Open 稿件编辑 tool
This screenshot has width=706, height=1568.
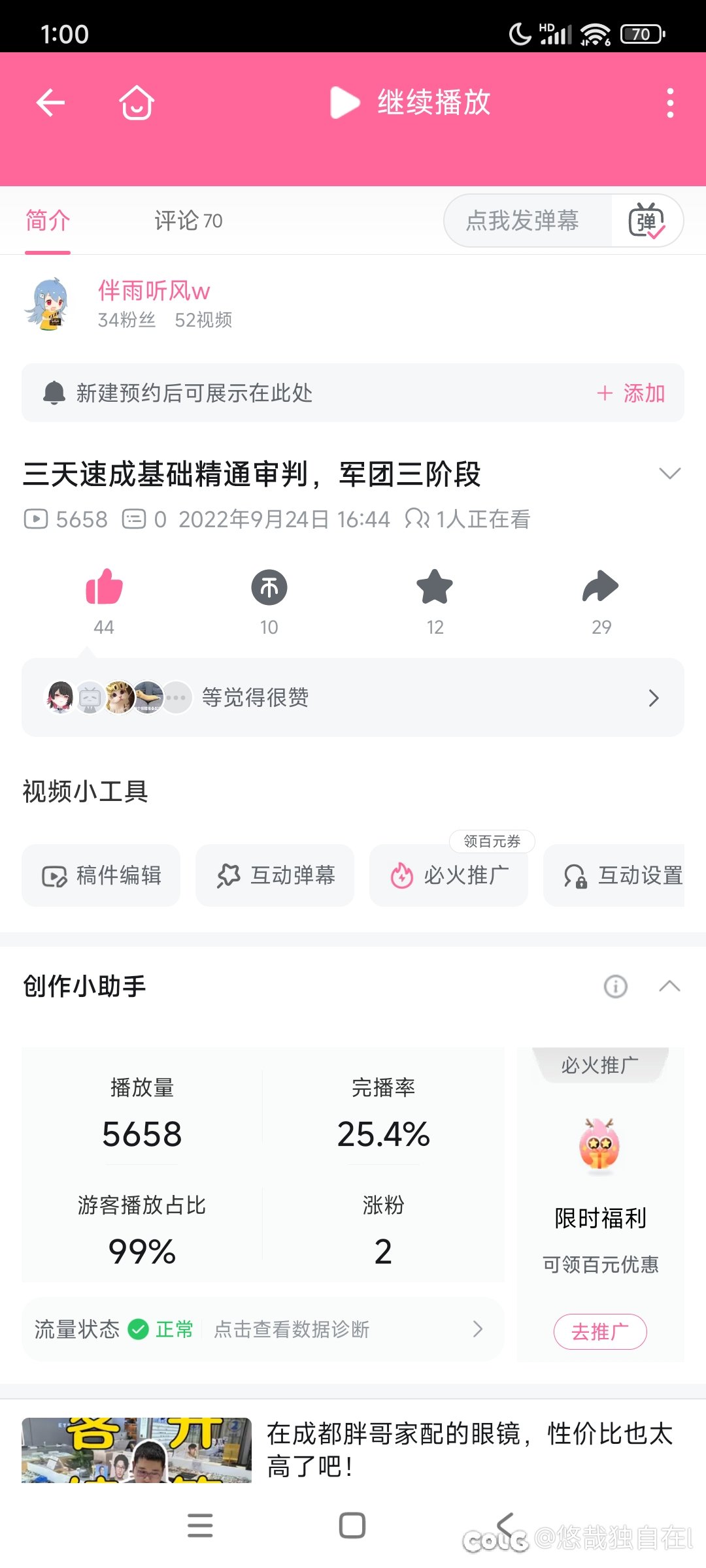pos(101,875)
